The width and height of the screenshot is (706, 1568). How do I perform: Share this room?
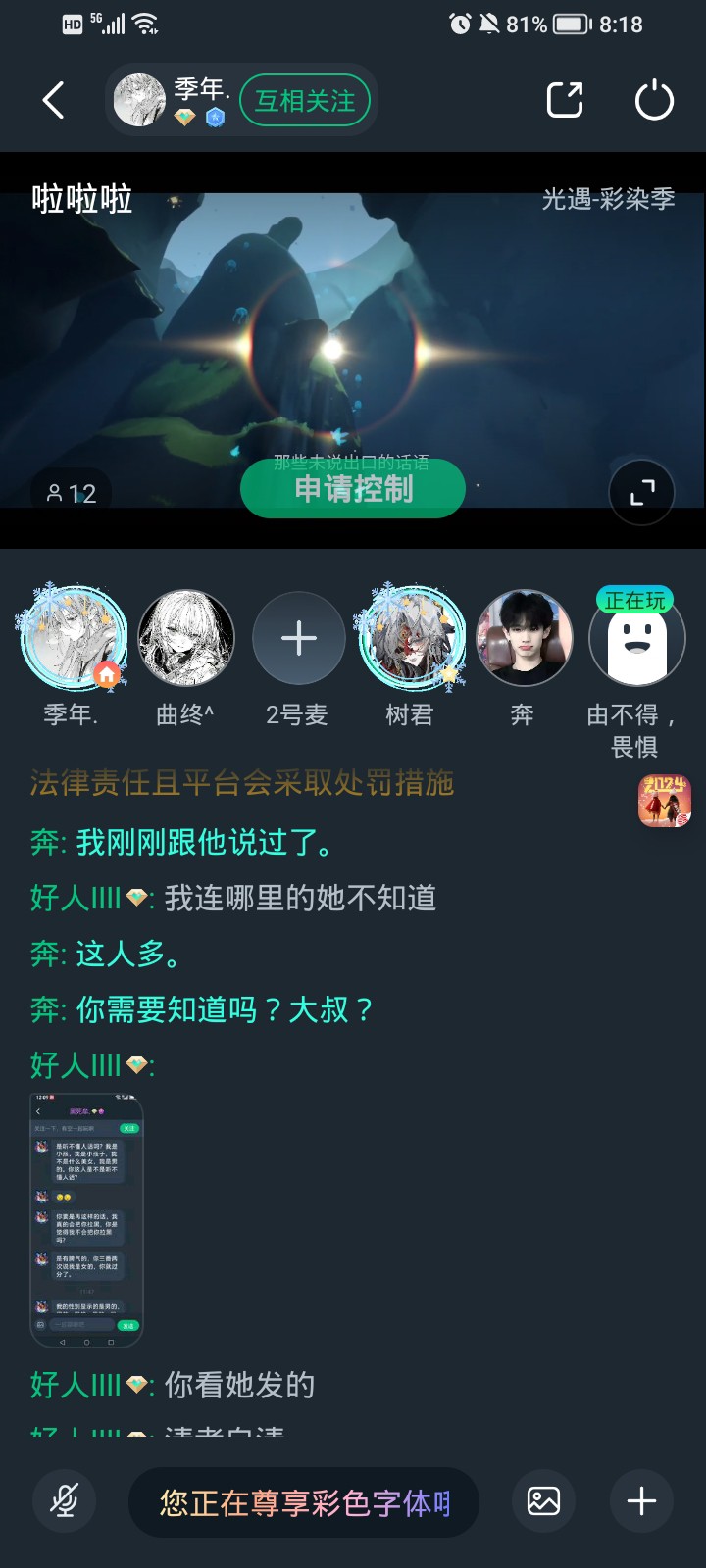click(x=564, y=100)
